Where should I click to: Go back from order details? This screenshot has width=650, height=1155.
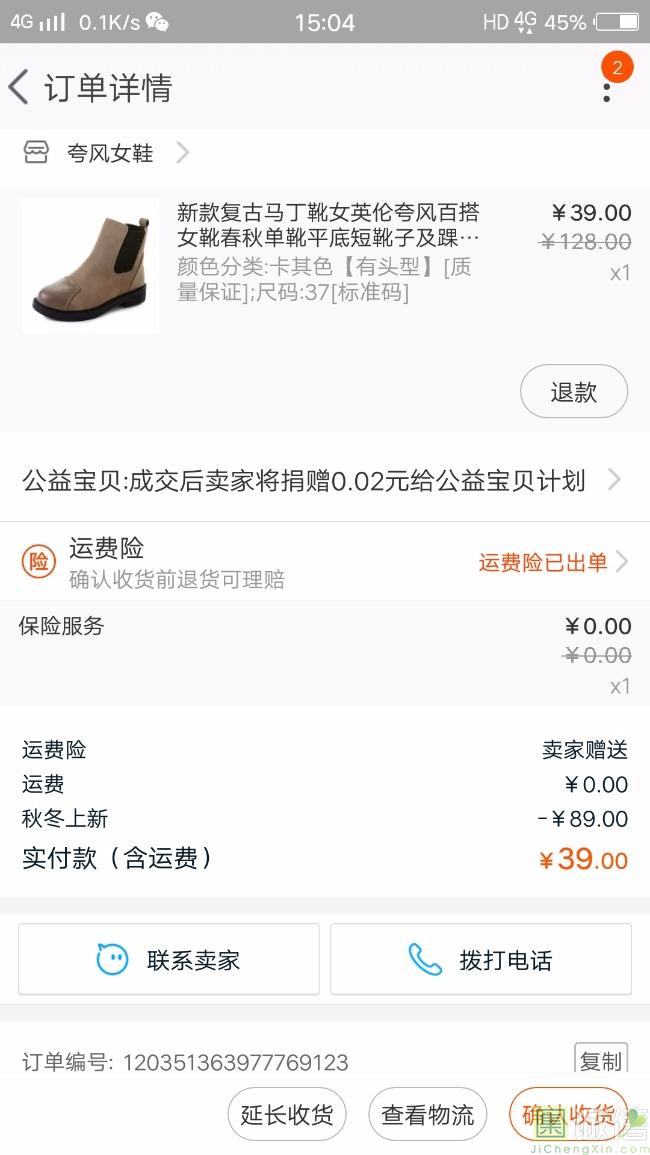(20, 87)
